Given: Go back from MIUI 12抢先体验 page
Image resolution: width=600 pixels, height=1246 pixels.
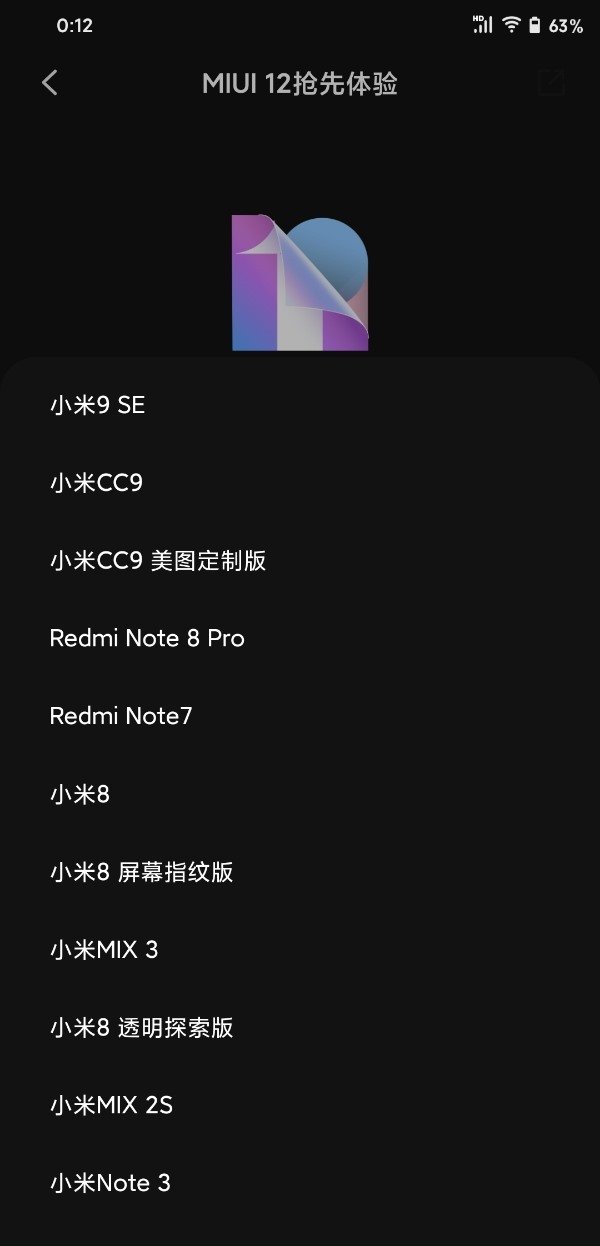Looking at the screenshot, I should [50, 83].
